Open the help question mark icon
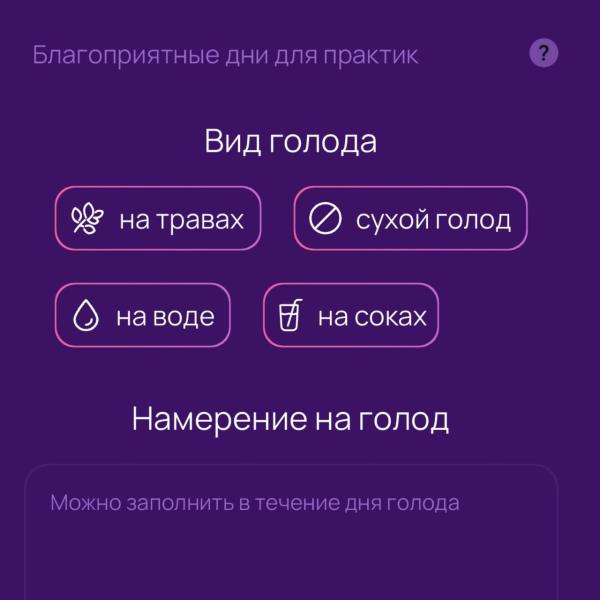 (543, 54)
